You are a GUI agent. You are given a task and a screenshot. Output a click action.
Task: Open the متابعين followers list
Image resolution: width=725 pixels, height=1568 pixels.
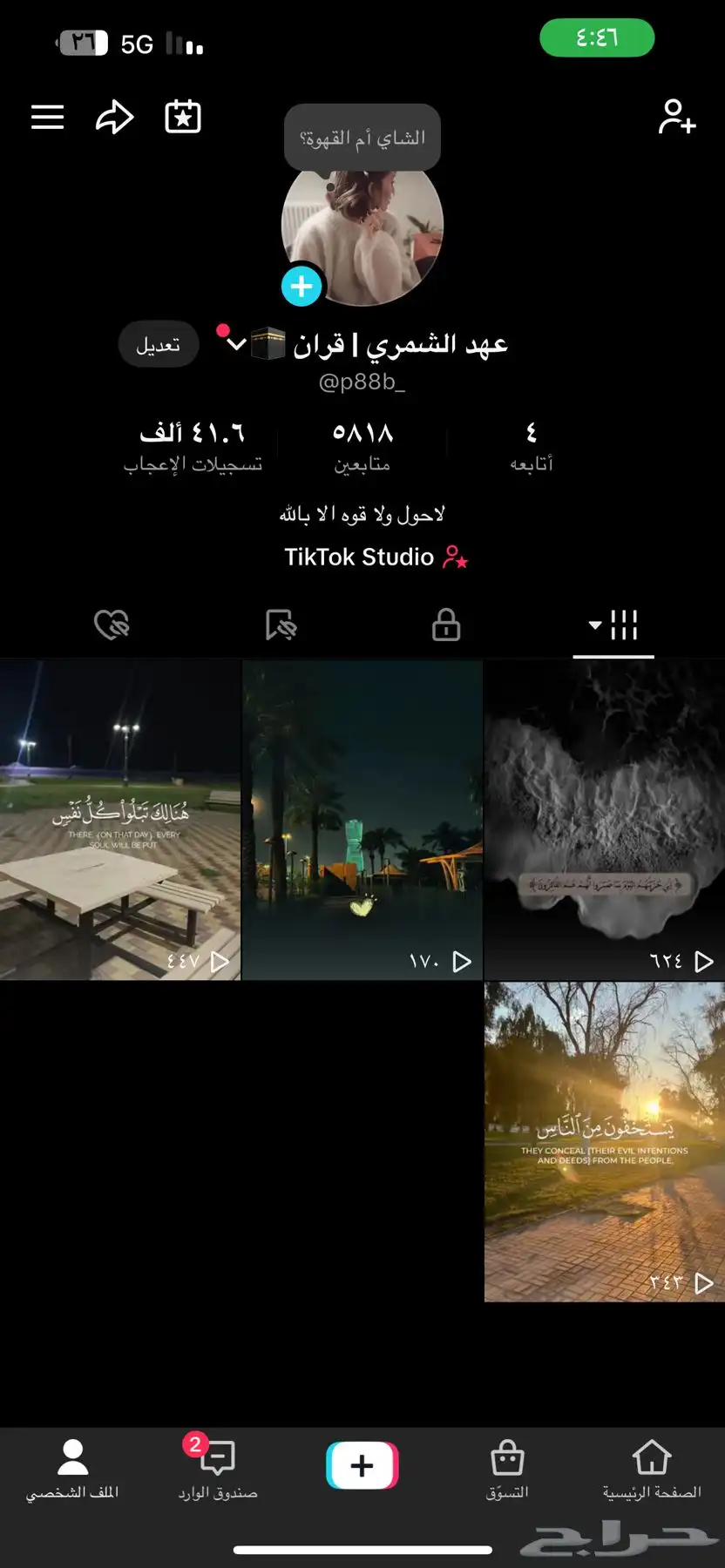pyautogui.click(x=362, y=446)
